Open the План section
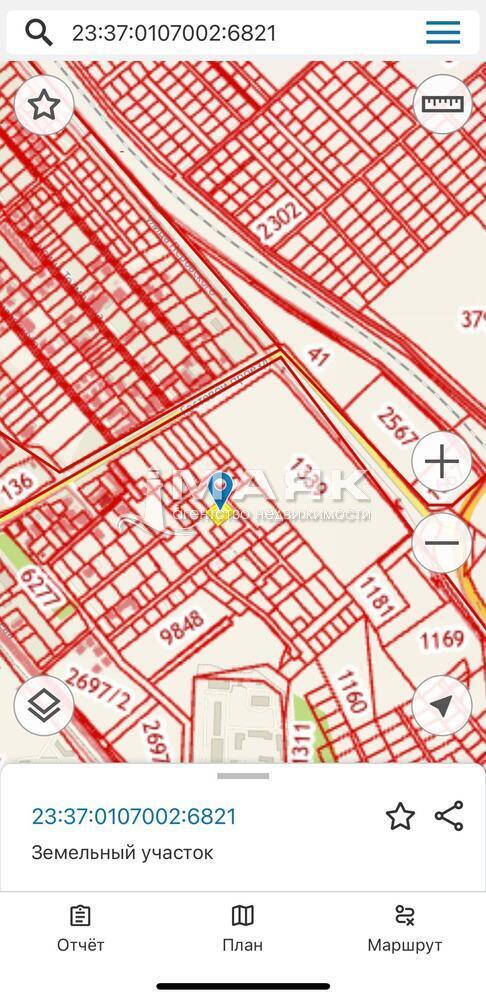The image size is (486, 1000). click(242, 928)
